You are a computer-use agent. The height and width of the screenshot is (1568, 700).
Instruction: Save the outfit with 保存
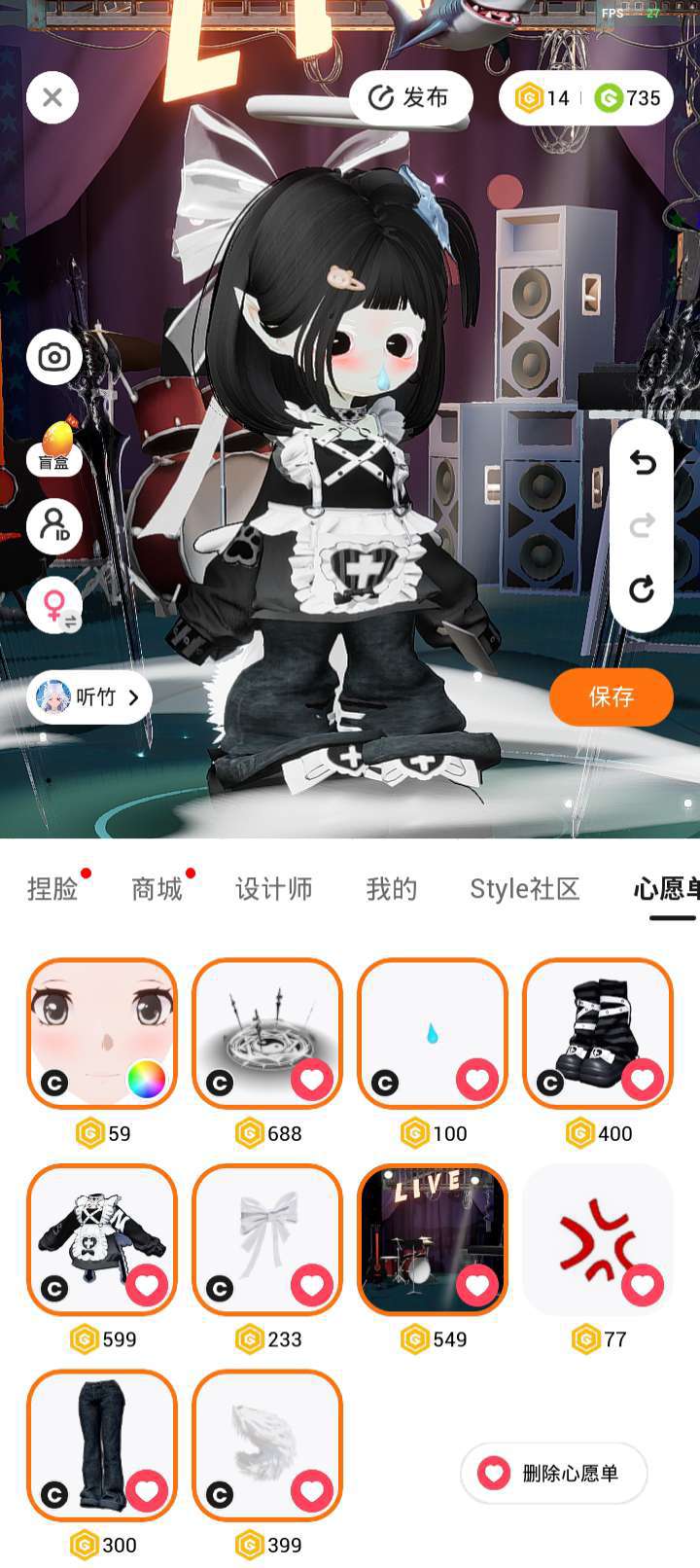611,696
